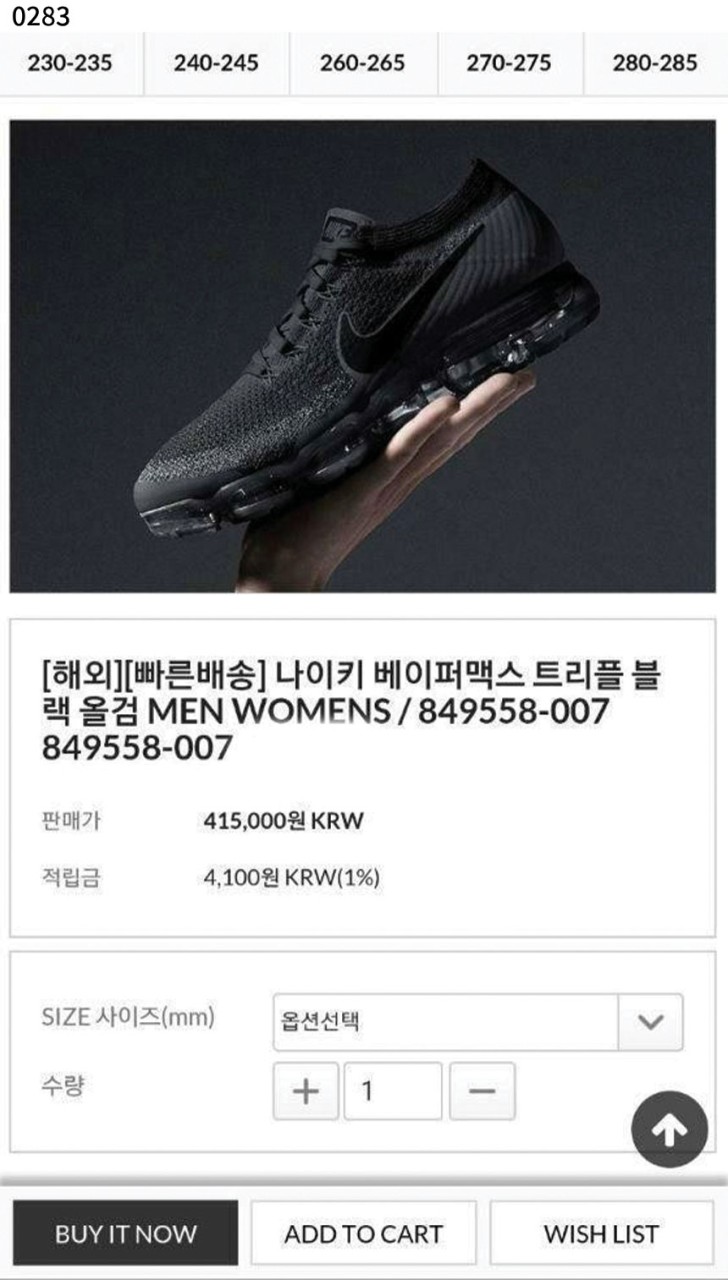Buy it now
728x1280 pixels.
[x=126, y=1234]
